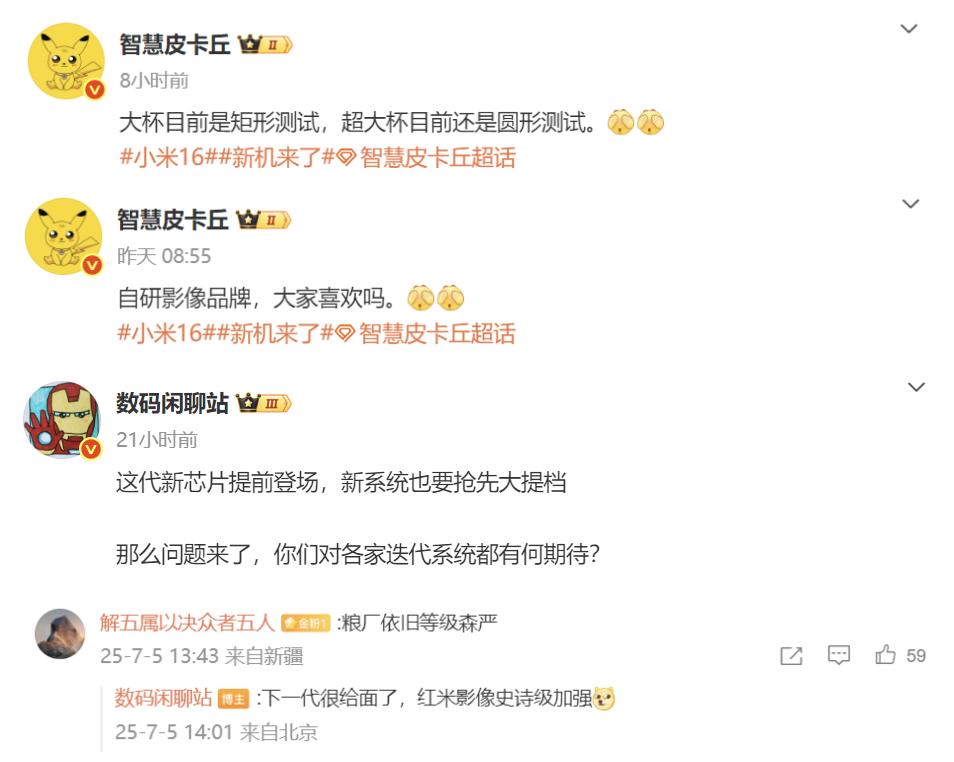Expand the chevron menu on the 自研影像品牌 post
The height and width of the screenshot is (762, 954).
909,204
